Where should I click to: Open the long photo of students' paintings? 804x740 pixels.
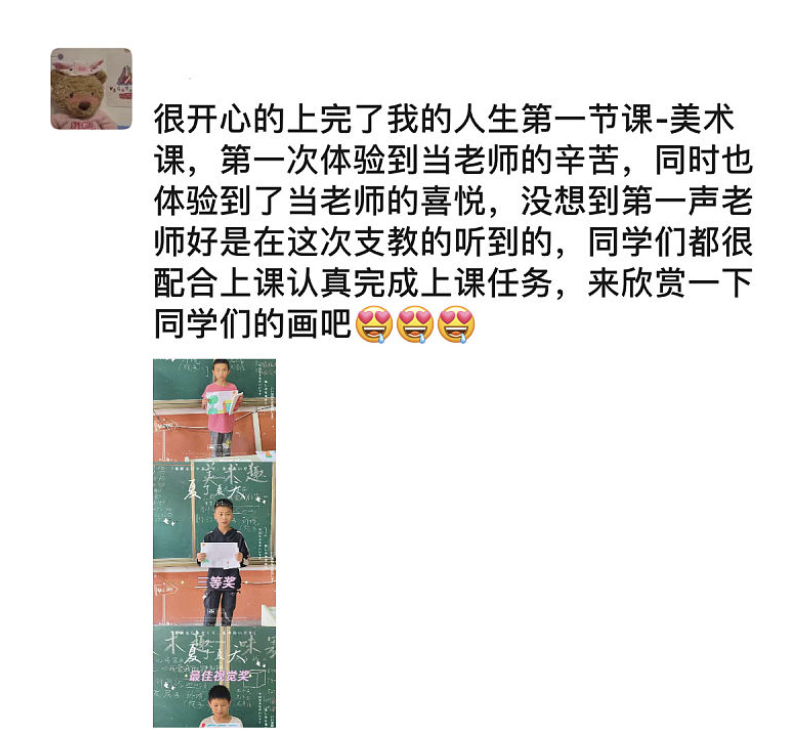(214, 542)
